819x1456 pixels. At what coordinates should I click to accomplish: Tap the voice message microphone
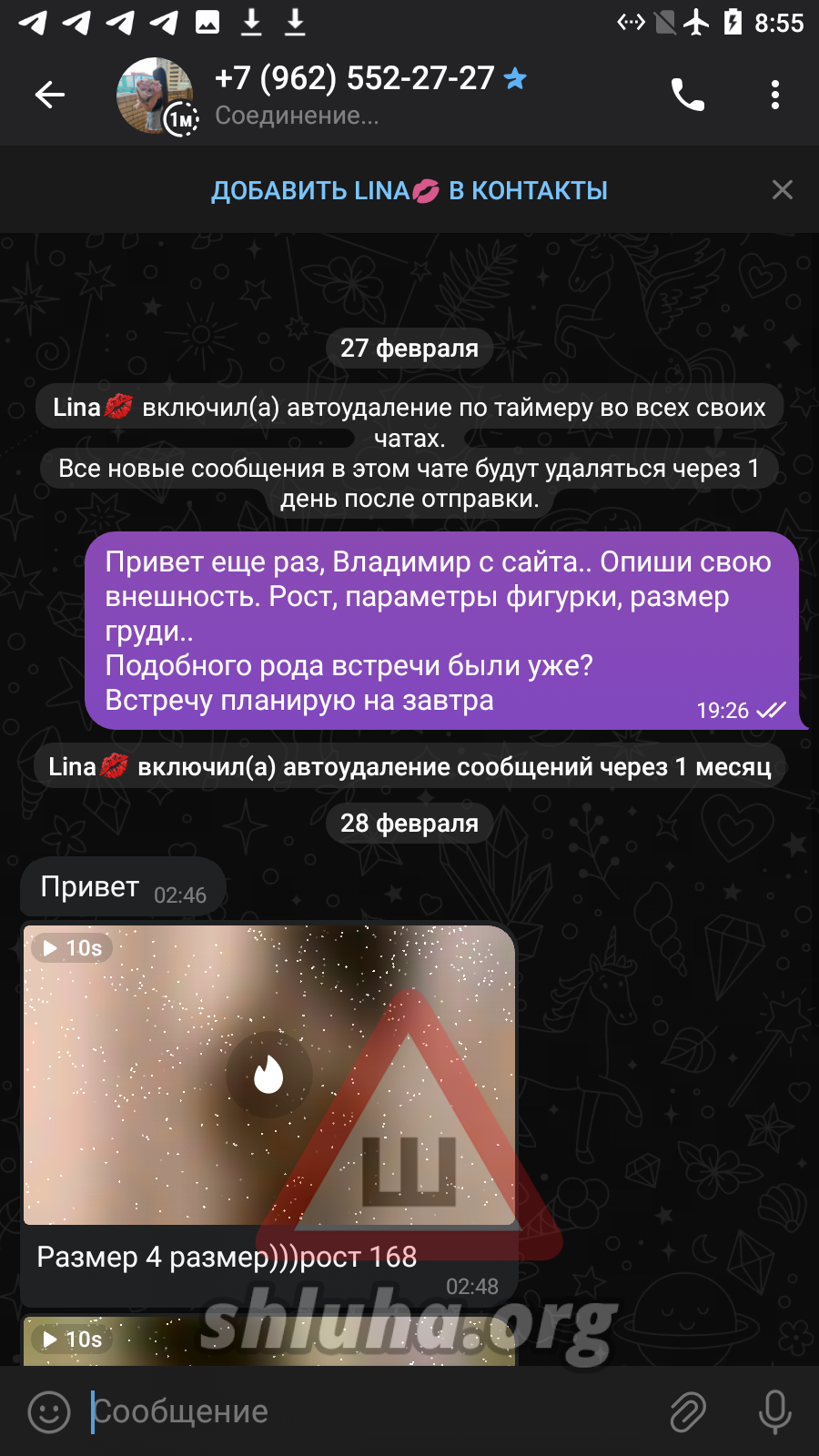click(775, 1411)
